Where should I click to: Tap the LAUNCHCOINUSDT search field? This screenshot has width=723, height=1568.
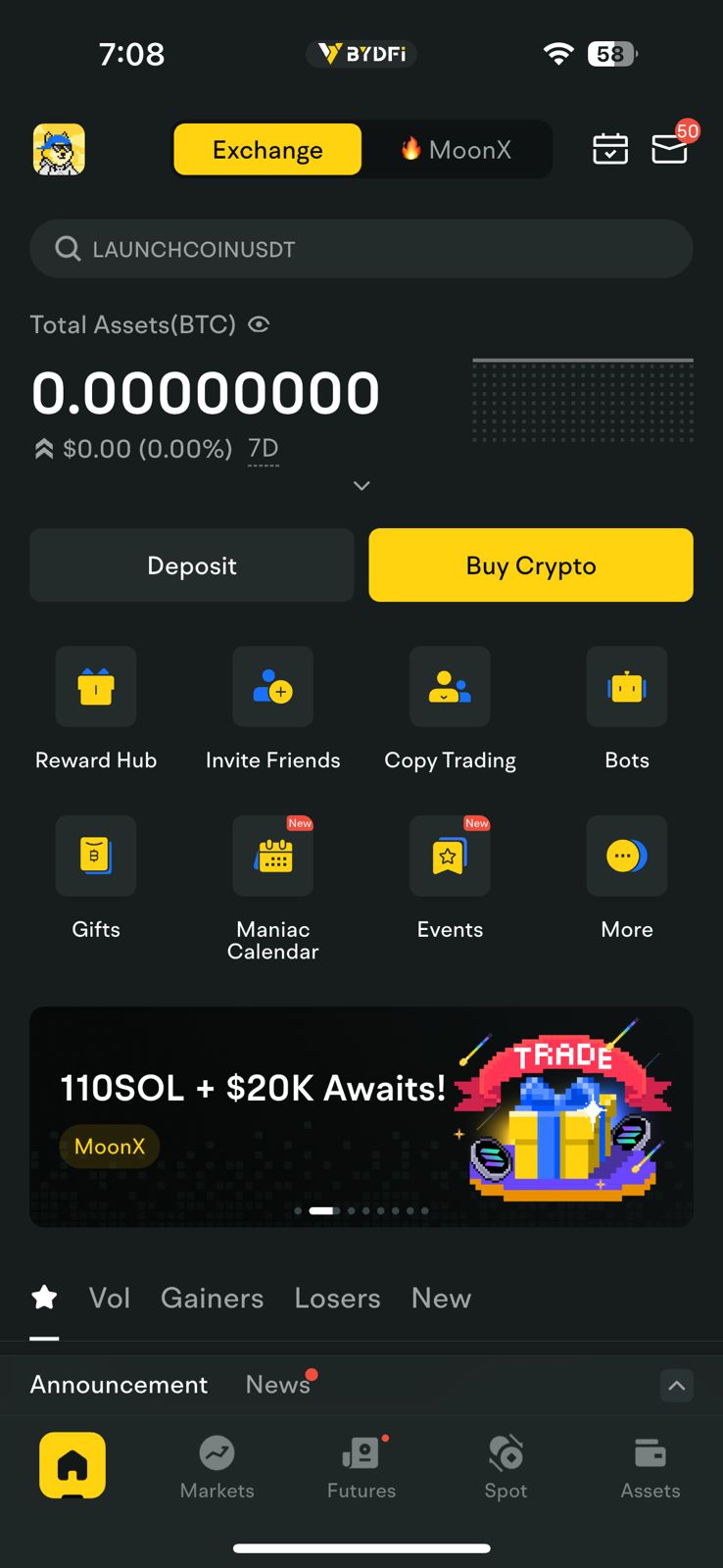point(361,249)
